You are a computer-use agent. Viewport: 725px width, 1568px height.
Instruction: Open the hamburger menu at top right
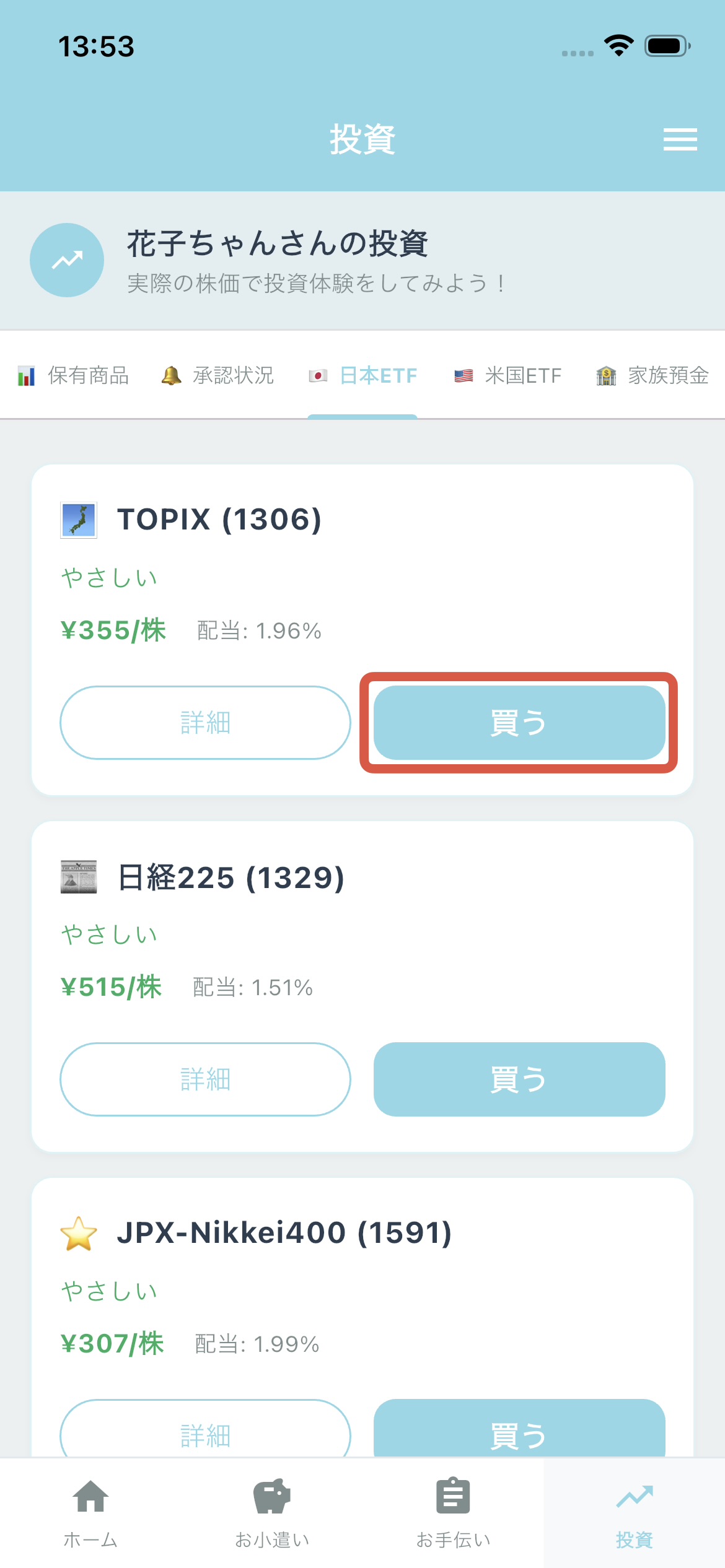click(x=680, y=139)
